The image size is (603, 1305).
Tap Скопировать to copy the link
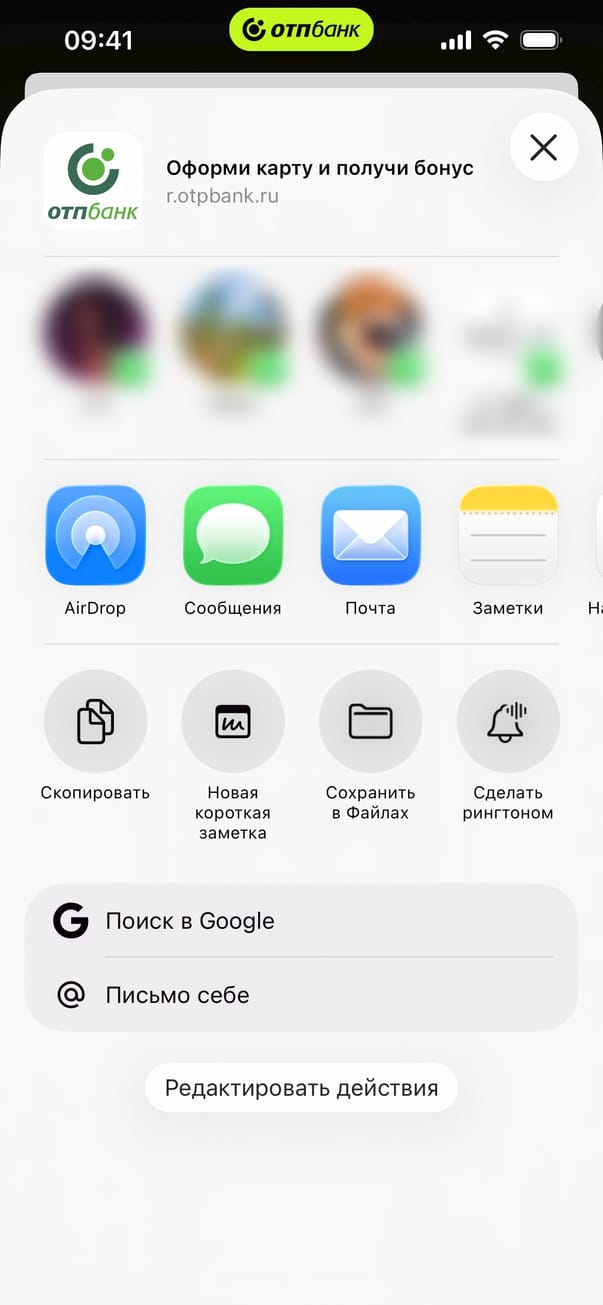[95, 721]
